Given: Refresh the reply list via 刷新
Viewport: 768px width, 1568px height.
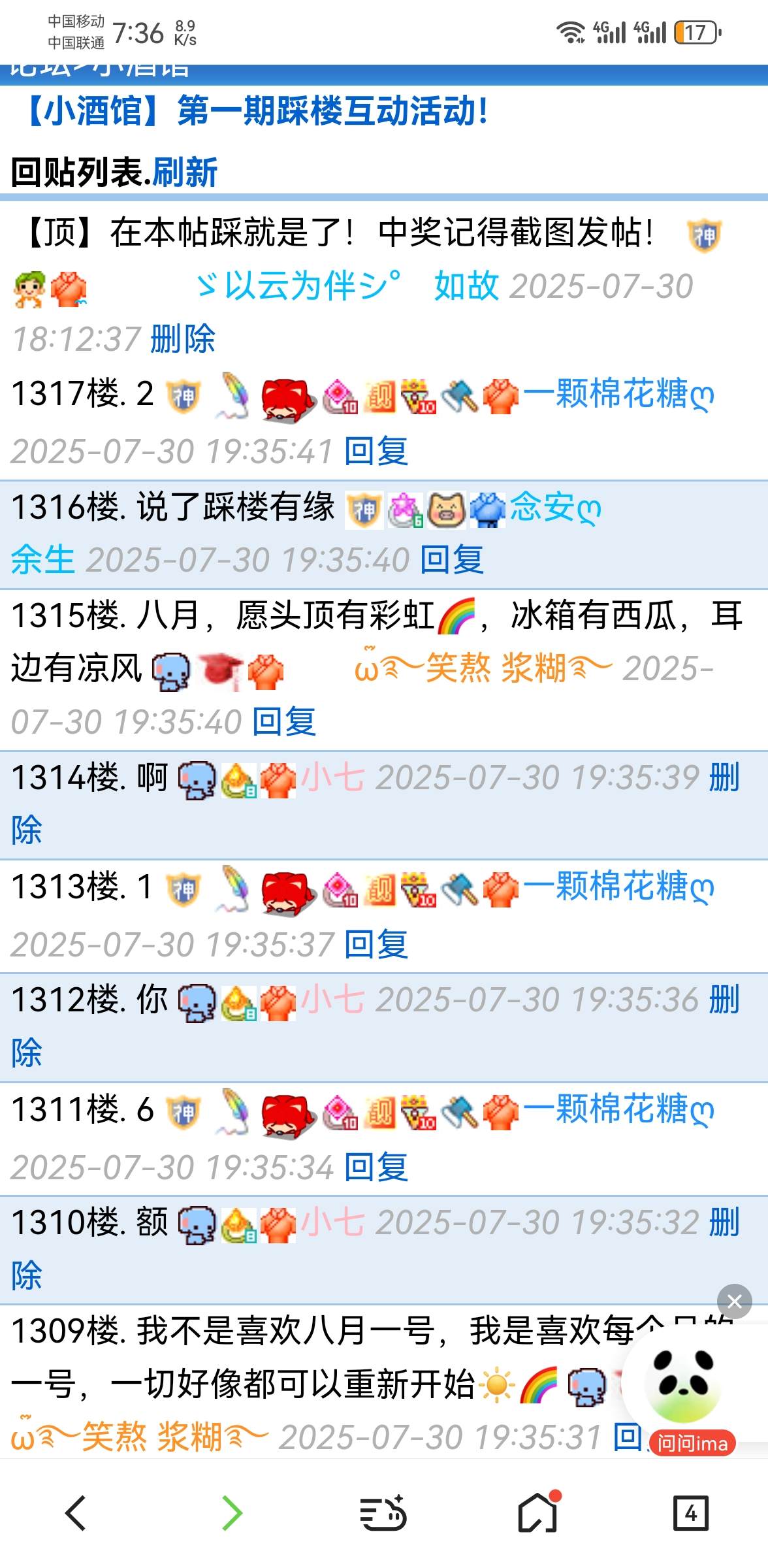Looking at the screenshot, I should tap(185, 172).
